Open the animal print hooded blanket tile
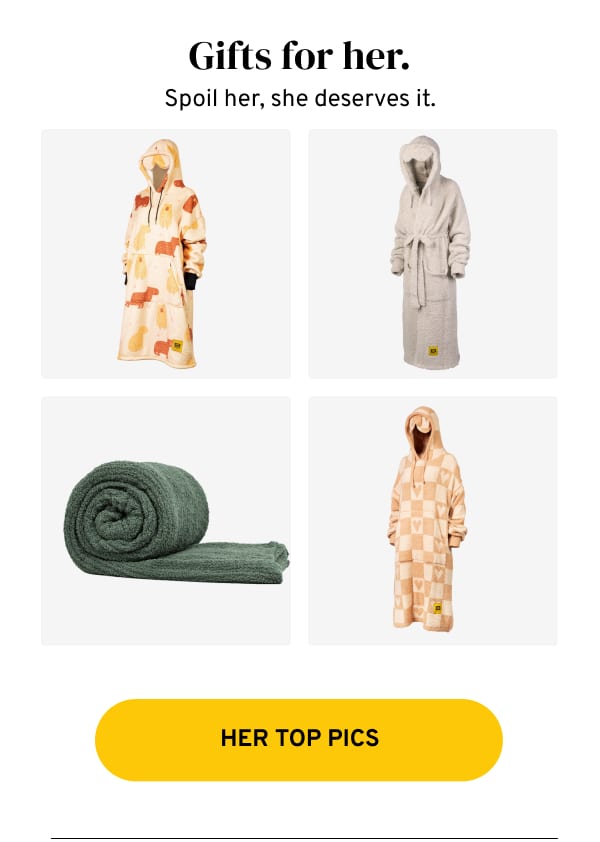Screen dimensions: 600x842 coord(166,254)
